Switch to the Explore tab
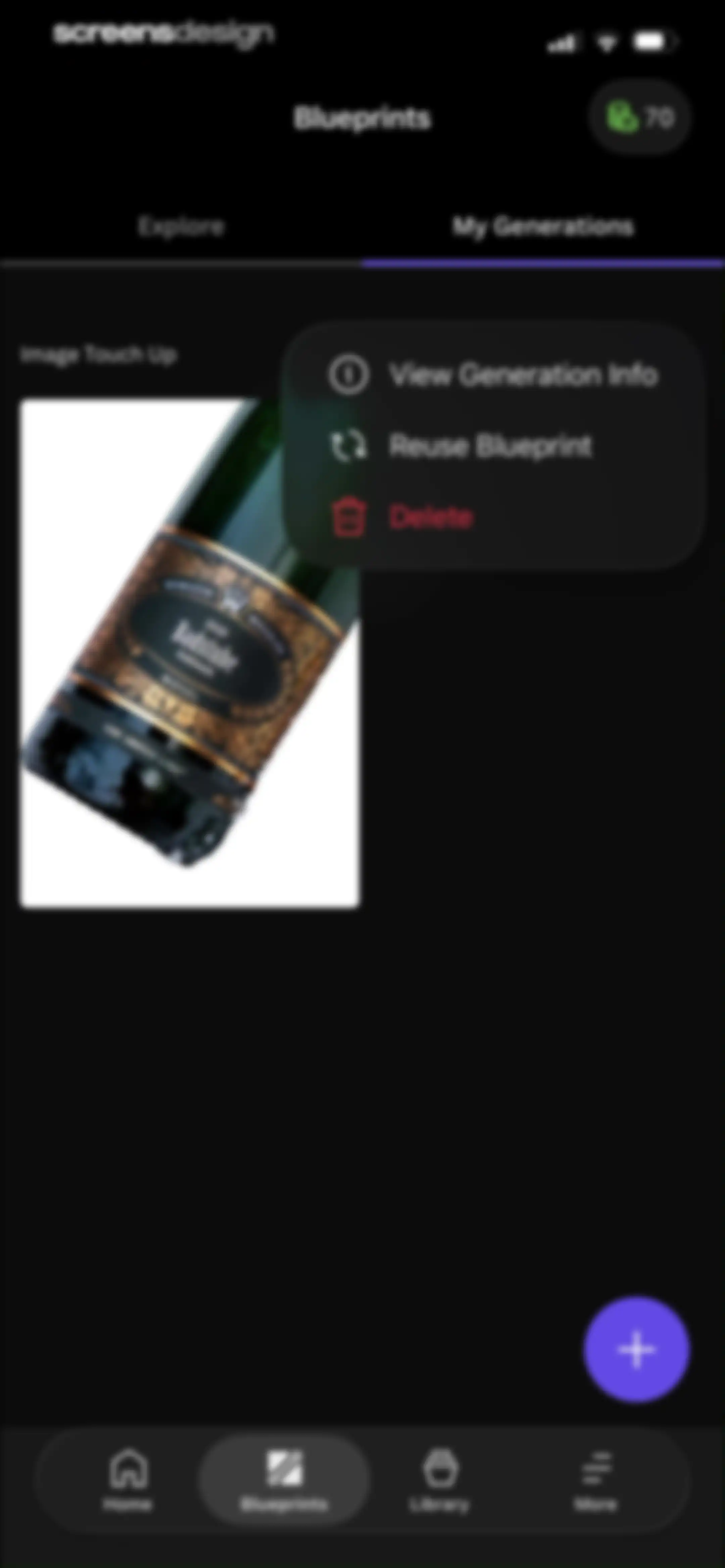Image resolution: width=725 pixels, height=1568 pixels. point(181,226)
